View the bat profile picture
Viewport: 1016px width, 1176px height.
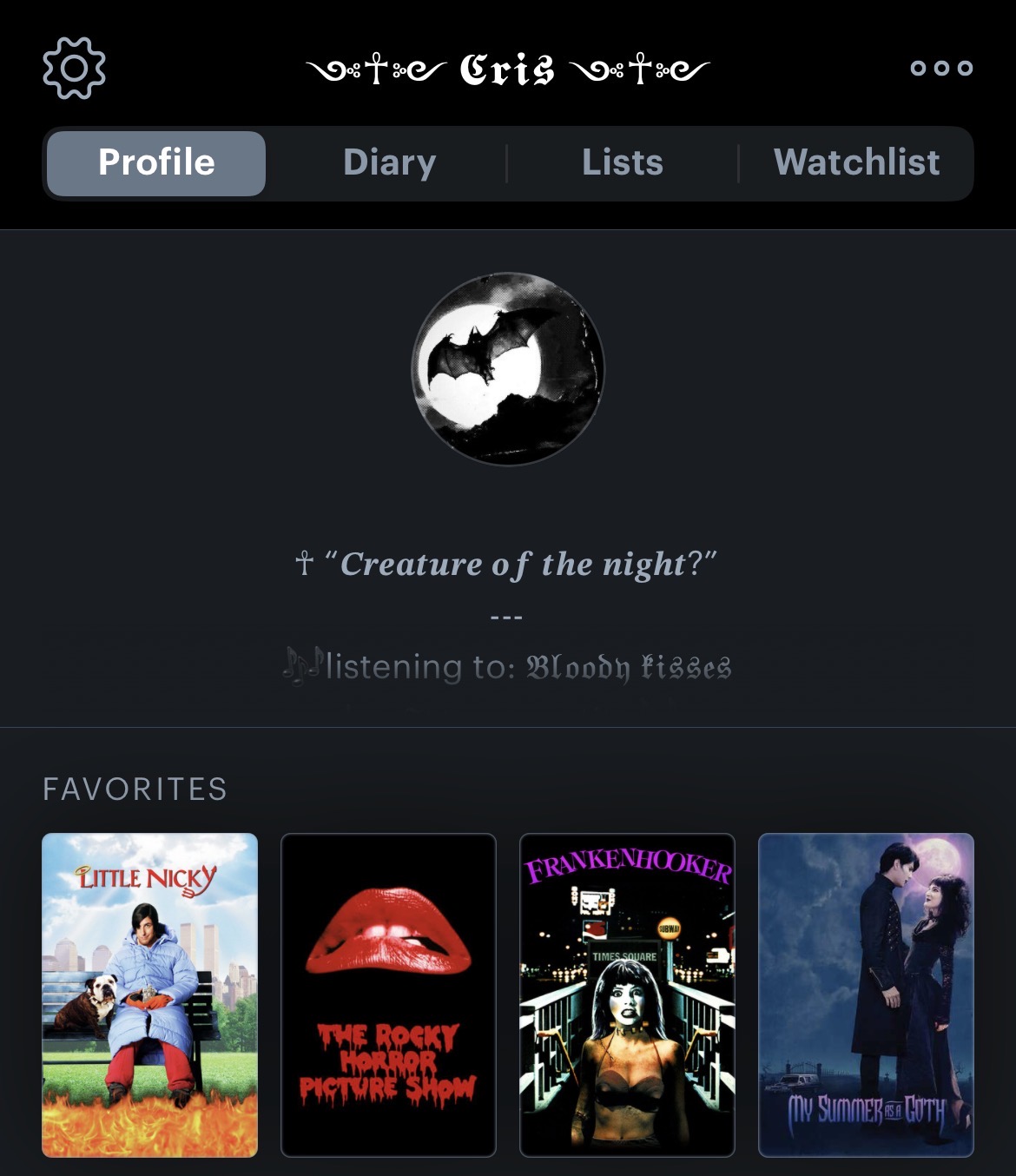point(508,369)
